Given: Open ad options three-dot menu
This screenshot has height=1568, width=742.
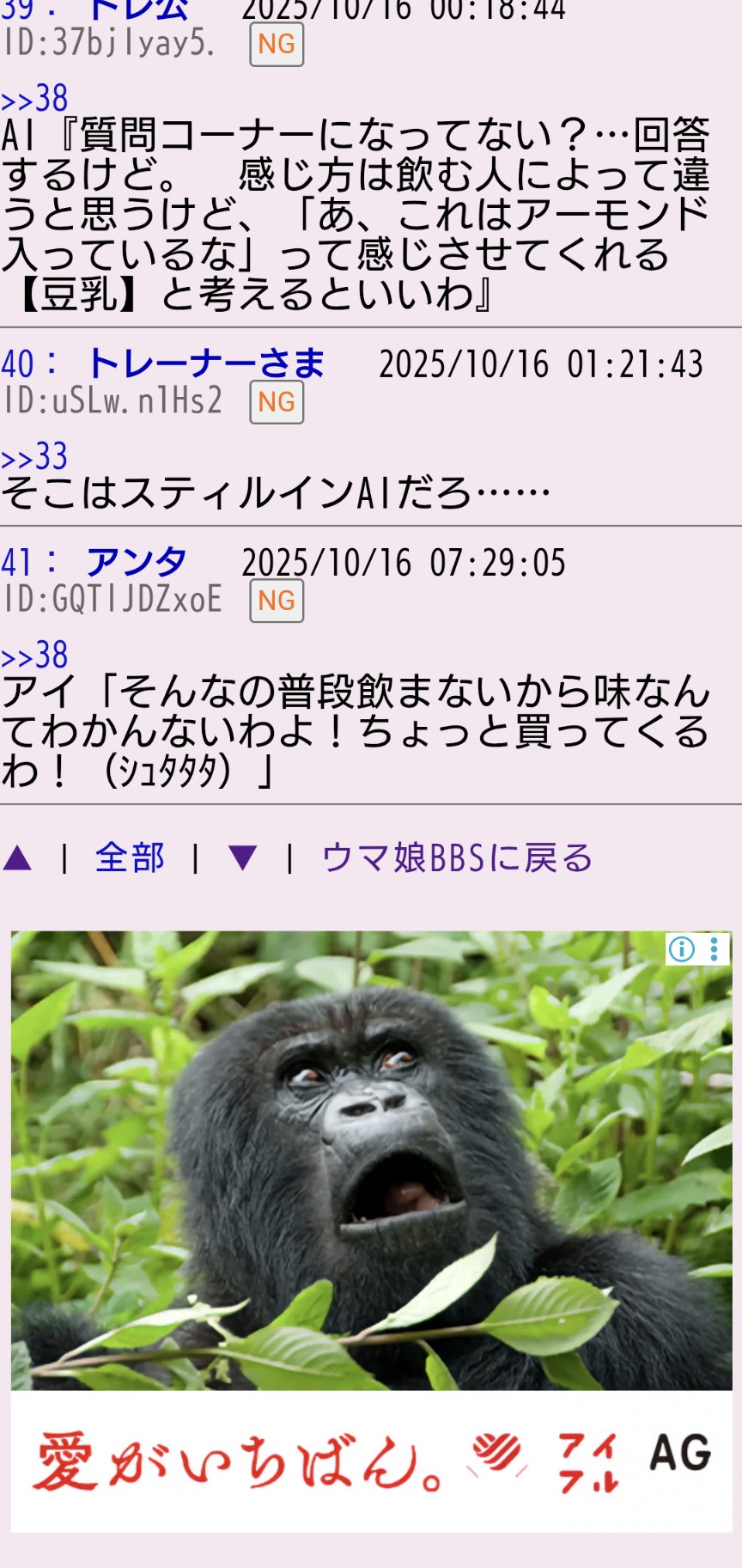Looking at the screenshot, I should pyautogui.click(x=715, y=949).
